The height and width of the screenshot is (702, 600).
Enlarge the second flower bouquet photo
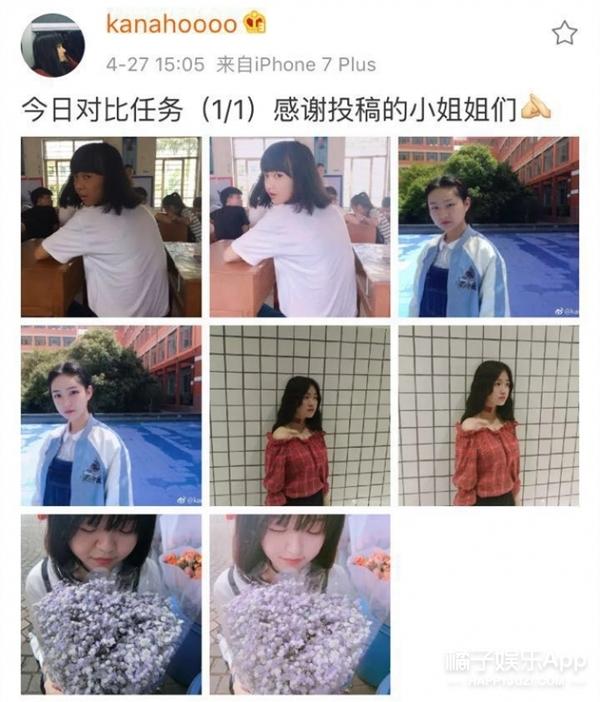[x=299, y=604]
